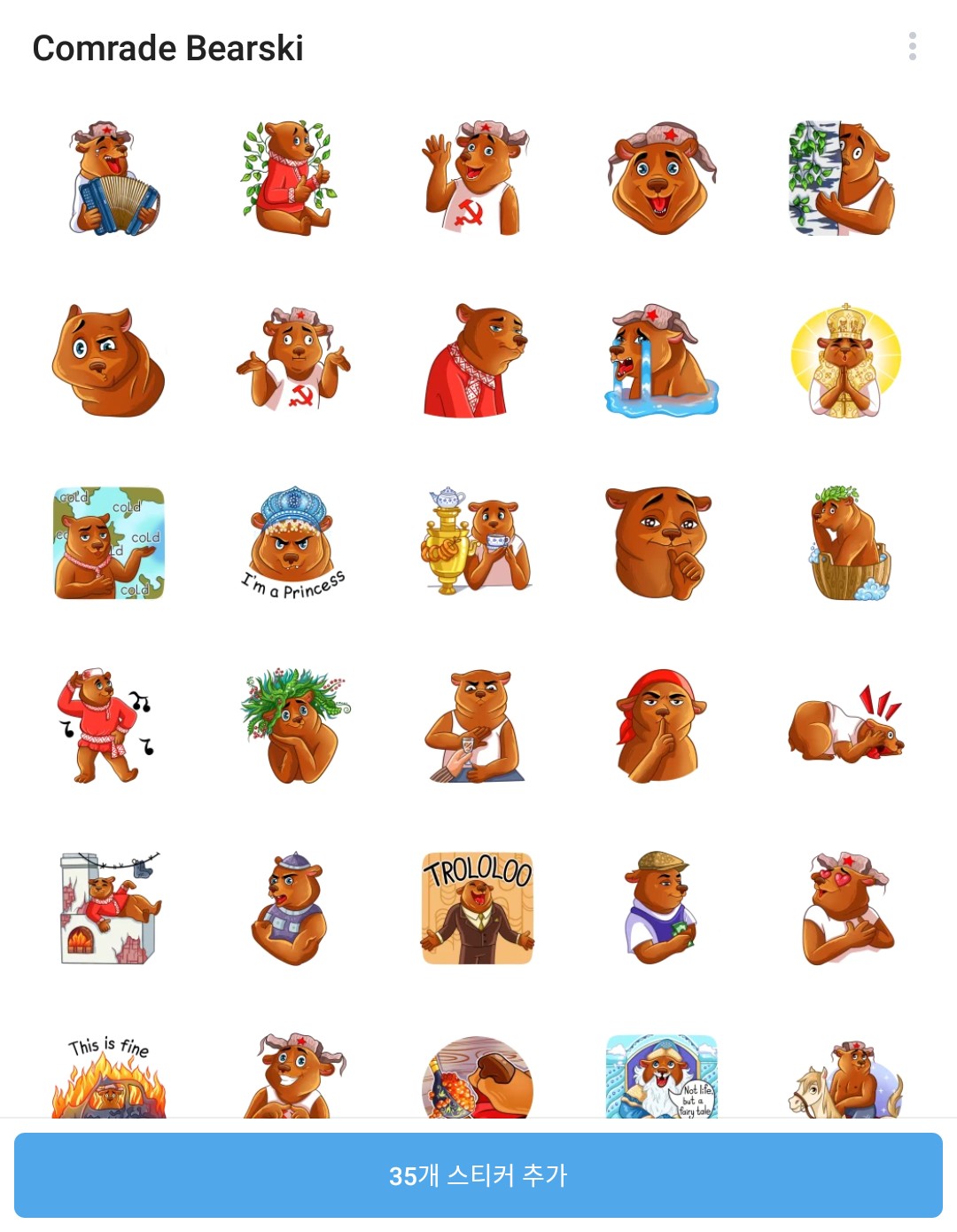
Task: Select the bear lying on stove sticker
Action: tap(110, 908)
